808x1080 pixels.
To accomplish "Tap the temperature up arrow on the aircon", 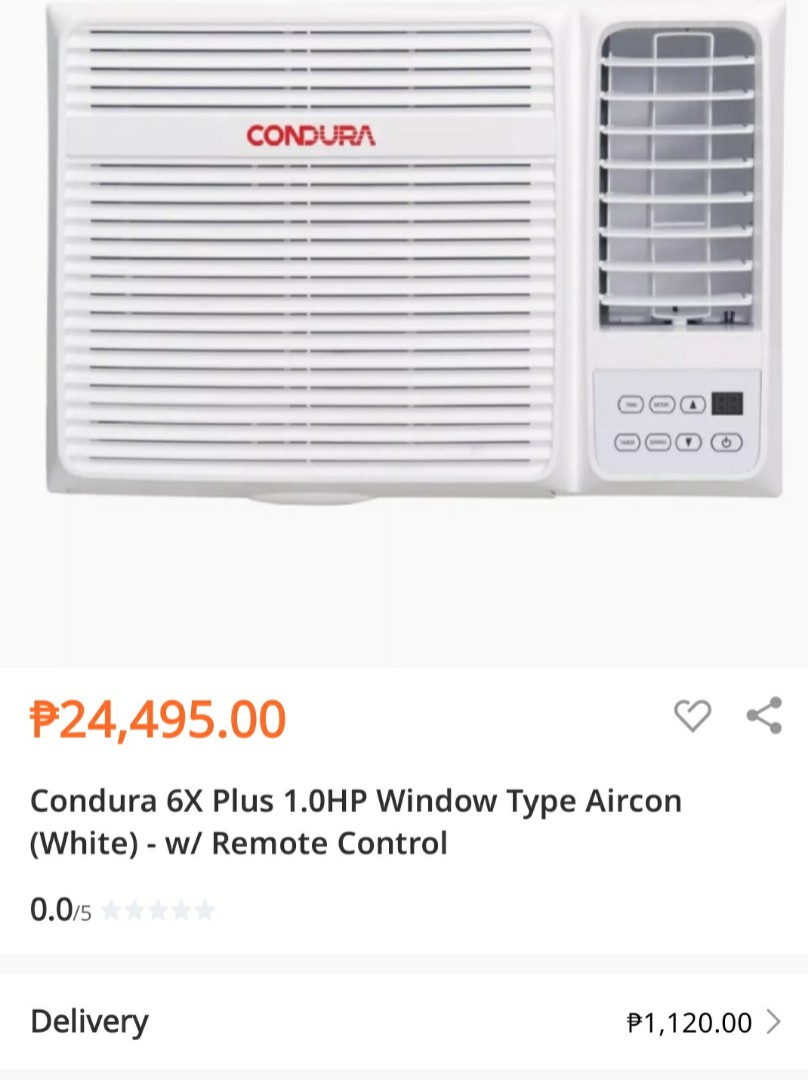I will tap(692, 404).
